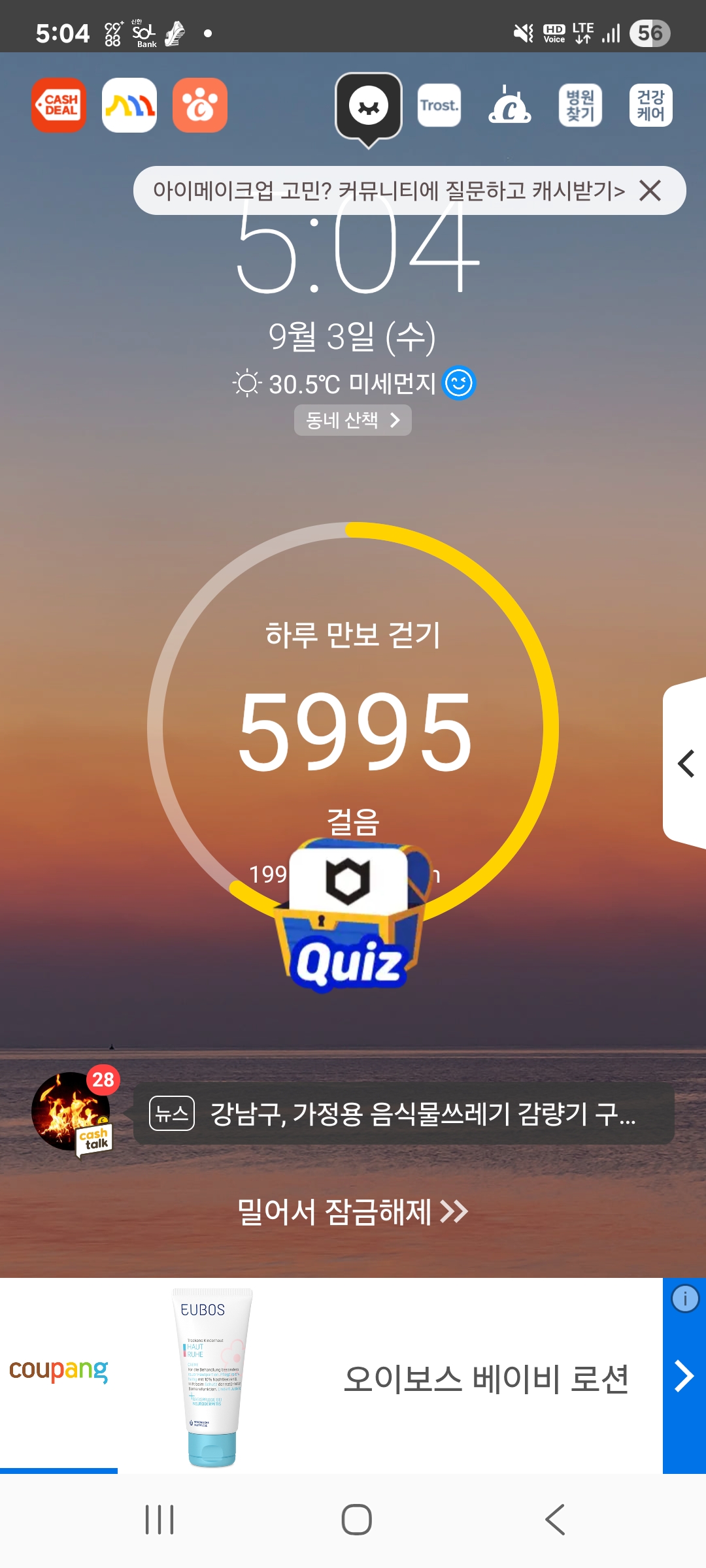Open the 건강케어 shortcut
This screenshot has width=706, height=1568.
[x=650, y=105]
